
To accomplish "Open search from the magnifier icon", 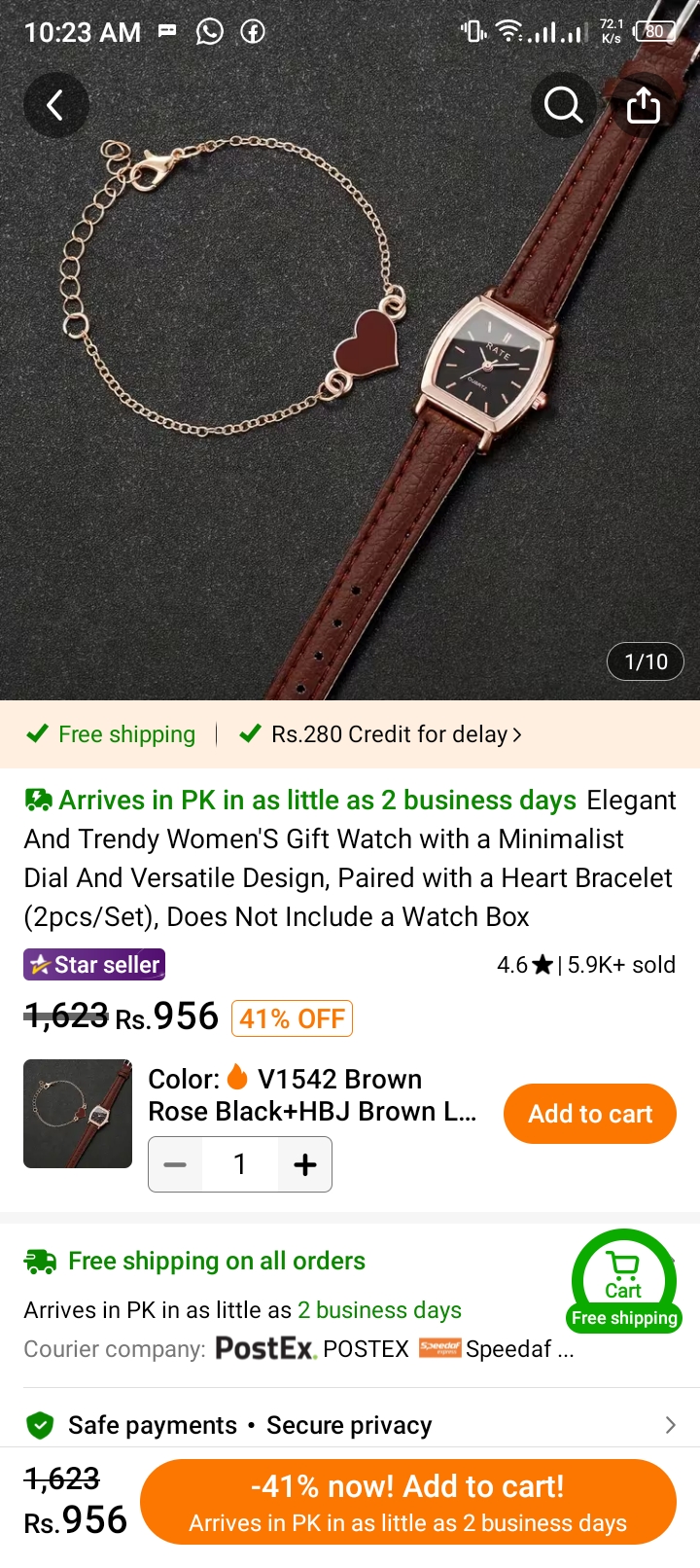I will [x=564, y=105].
